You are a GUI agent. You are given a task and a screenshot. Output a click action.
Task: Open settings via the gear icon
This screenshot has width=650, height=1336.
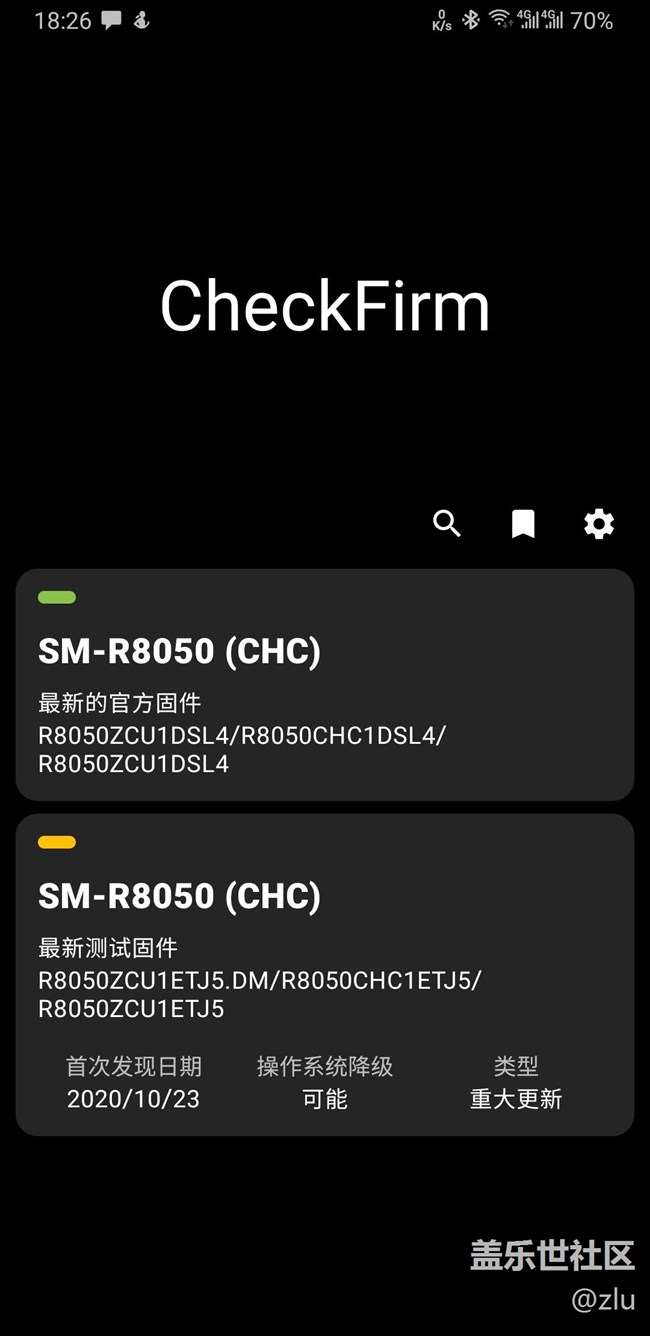[599, 523]
